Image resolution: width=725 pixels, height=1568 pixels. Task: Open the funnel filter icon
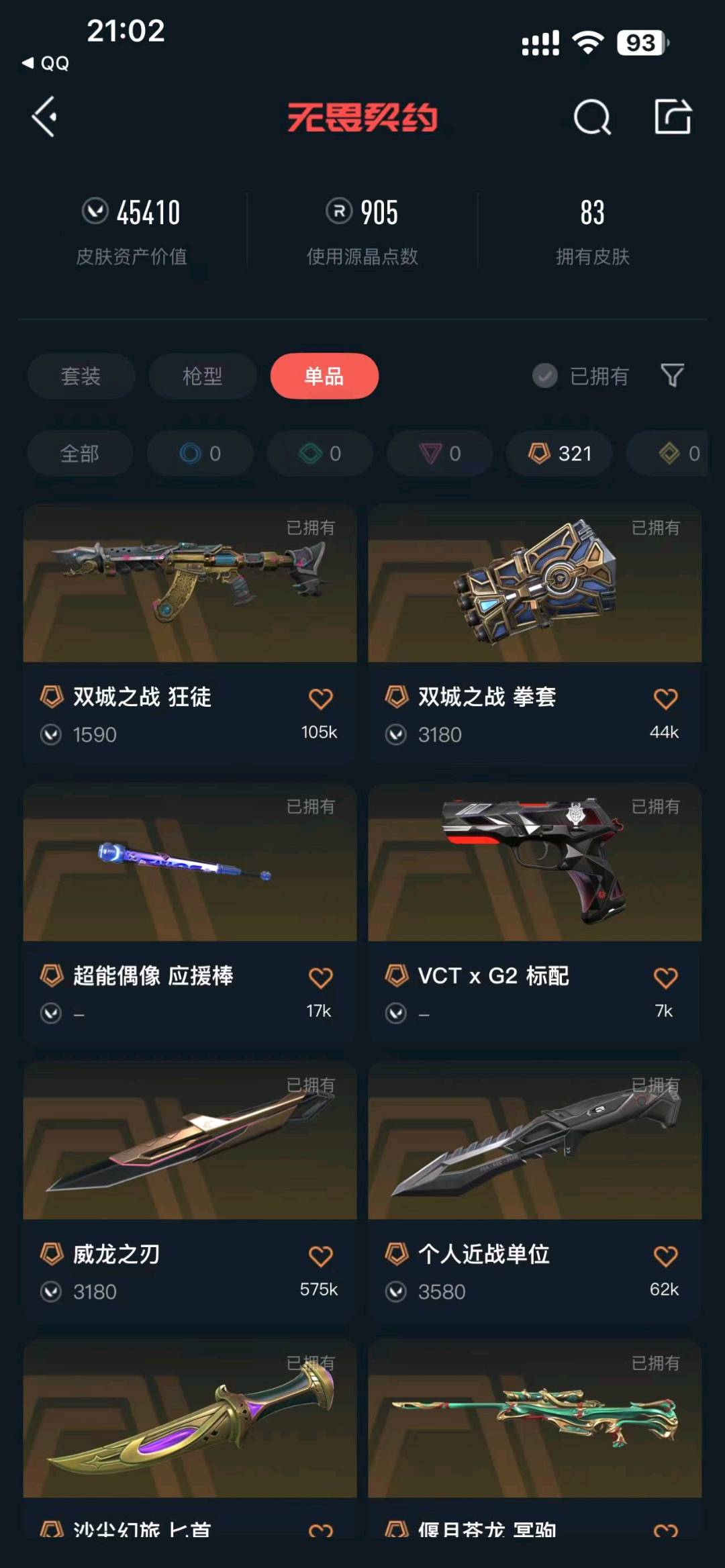[672, 375]
